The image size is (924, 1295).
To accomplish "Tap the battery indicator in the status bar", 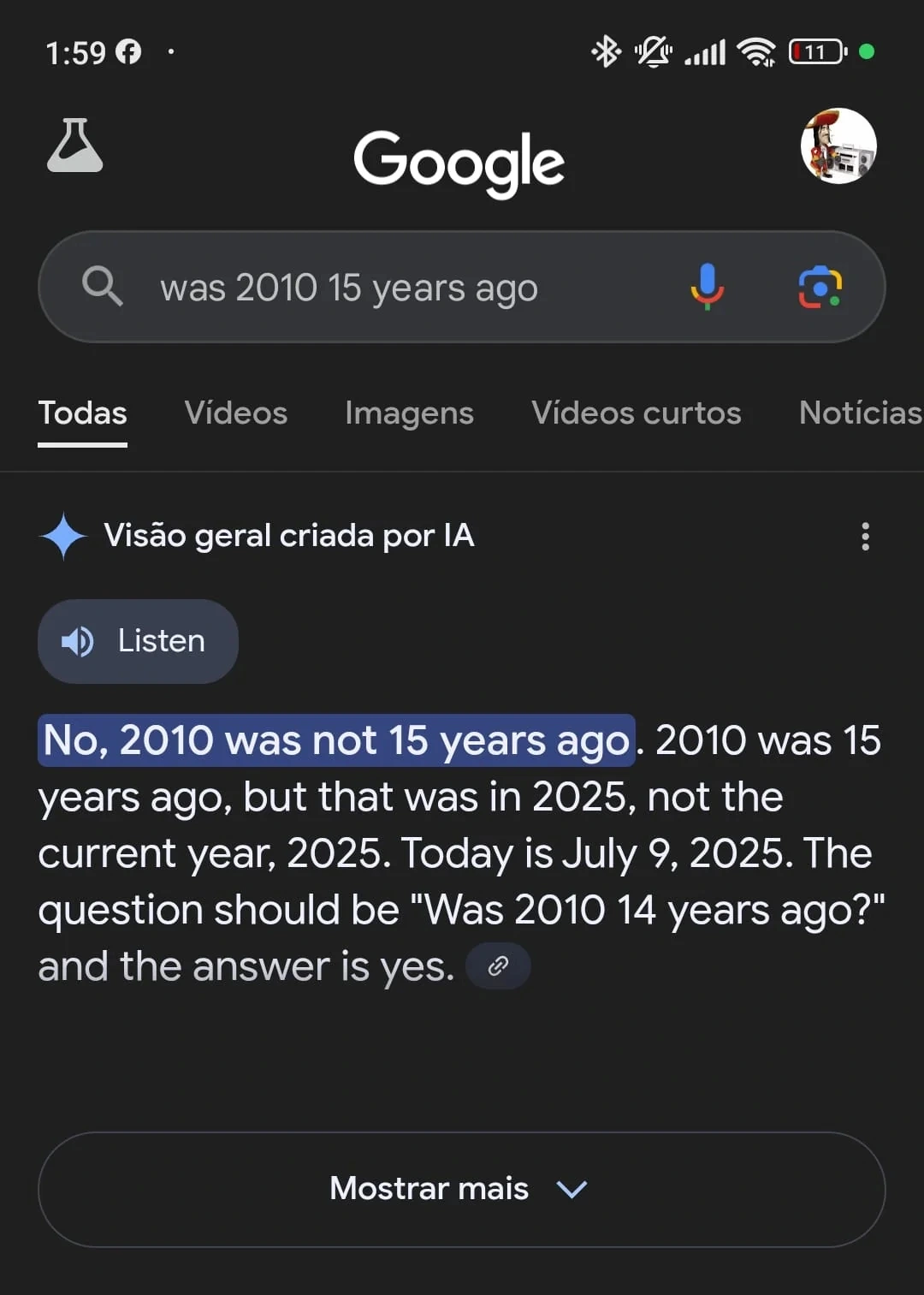I will tap(815, 52).
